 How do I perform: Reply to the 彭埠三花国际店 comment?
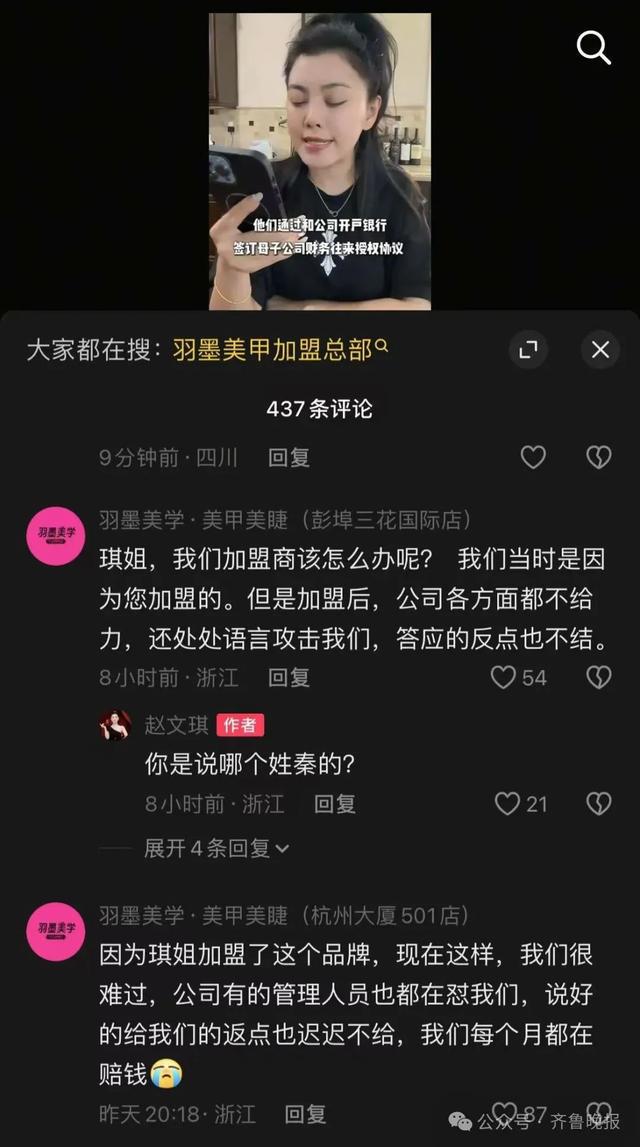289,677
